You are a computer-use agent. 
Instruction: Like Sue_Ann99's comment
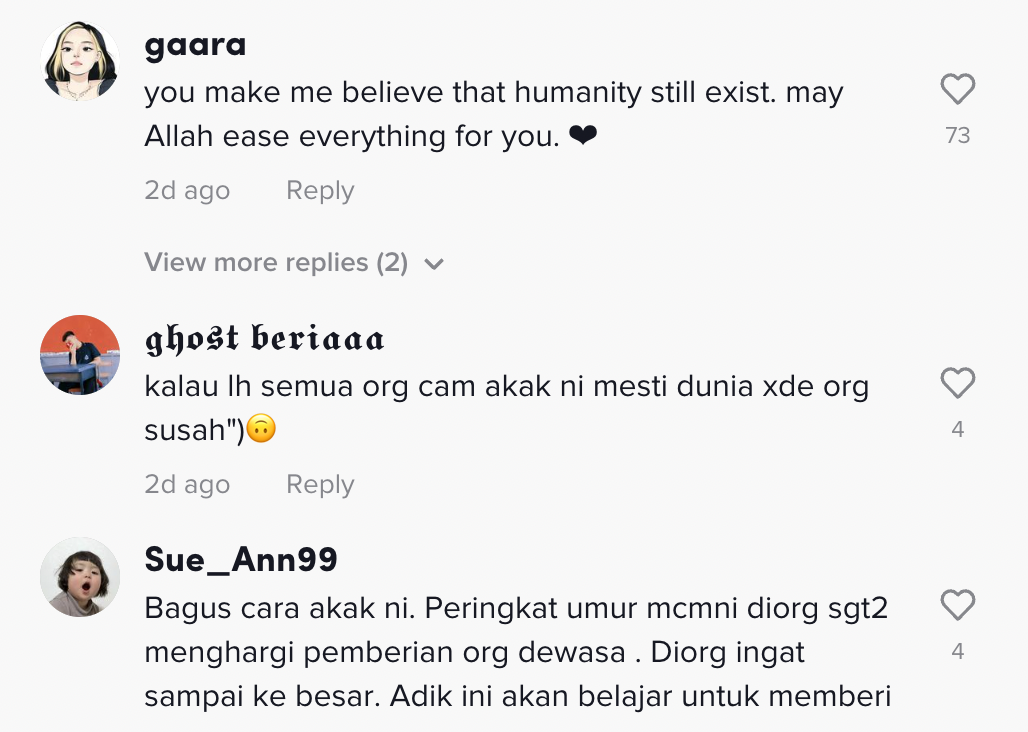coord(957,606)
